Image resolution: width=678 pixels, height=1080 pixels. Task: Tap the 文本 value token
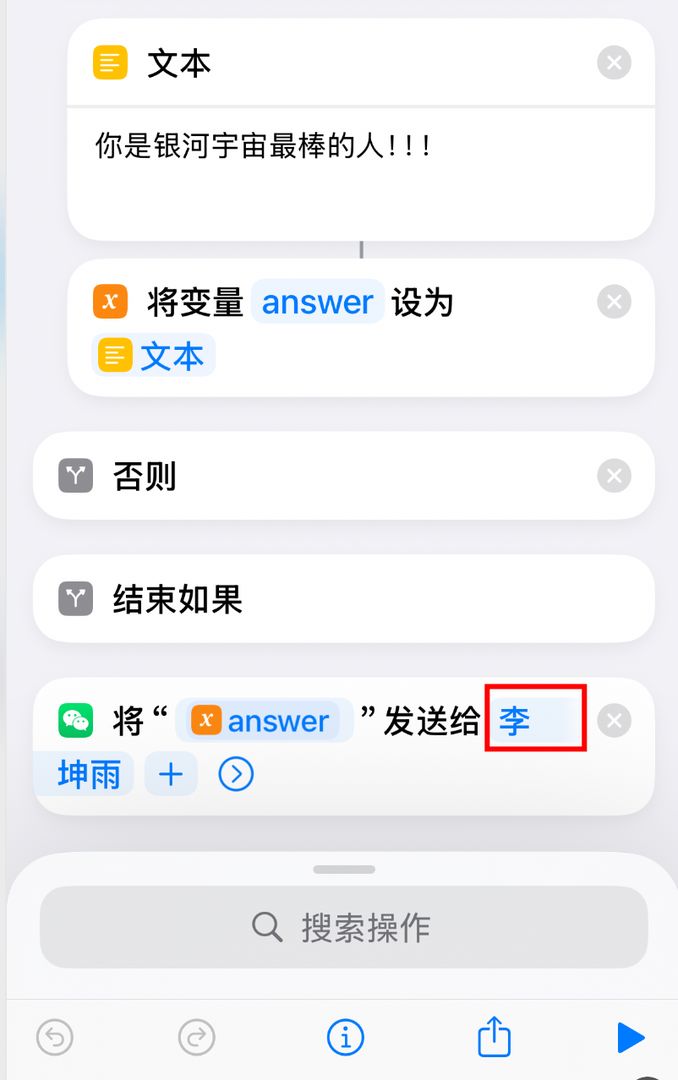[154, 356]
